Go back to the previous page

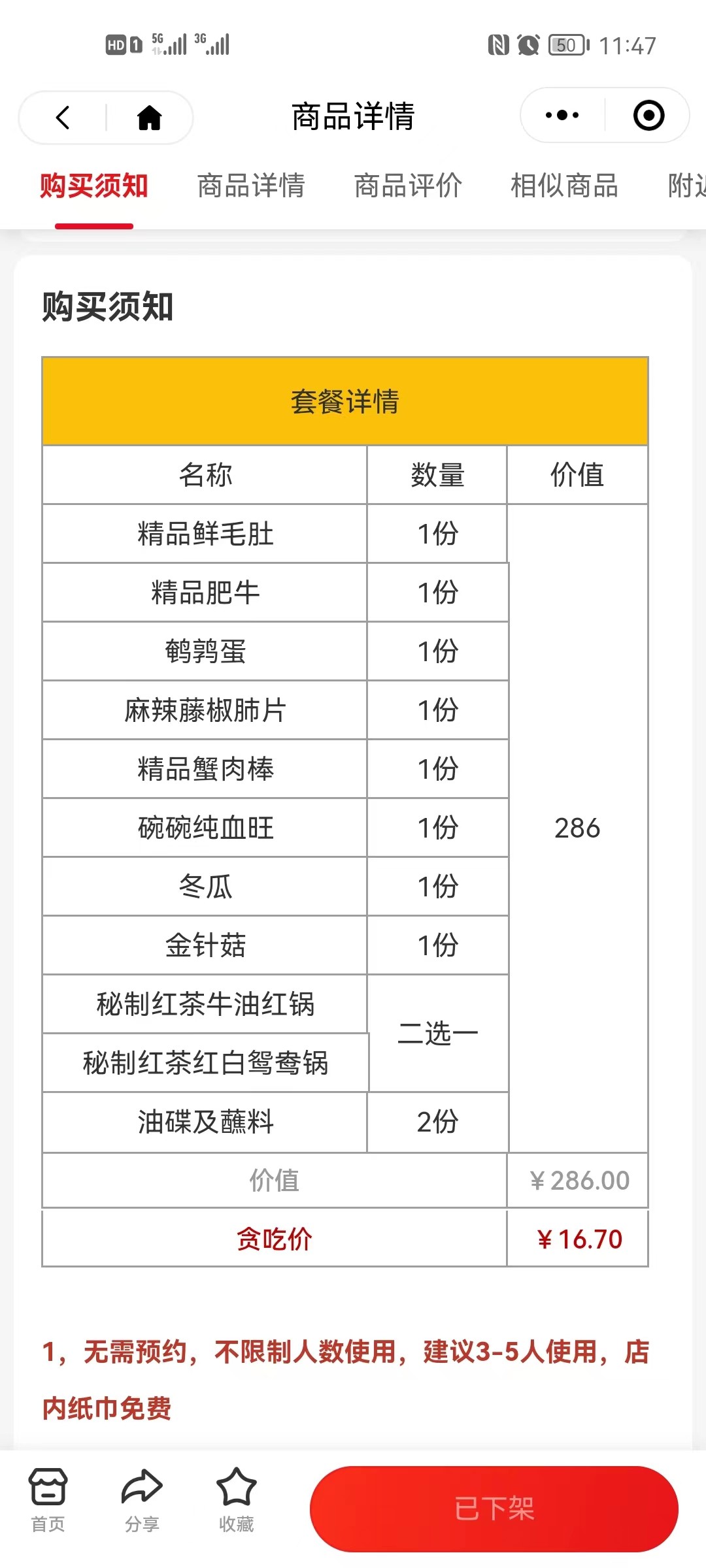[x=63, y=118]
